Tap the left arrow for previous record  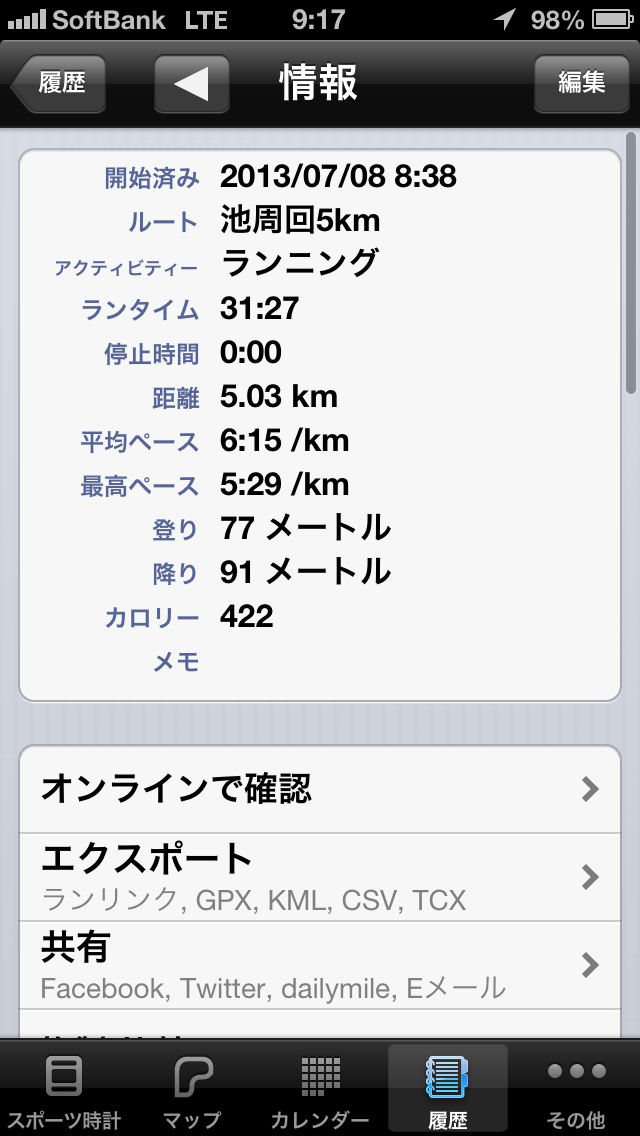coord(192,83)
